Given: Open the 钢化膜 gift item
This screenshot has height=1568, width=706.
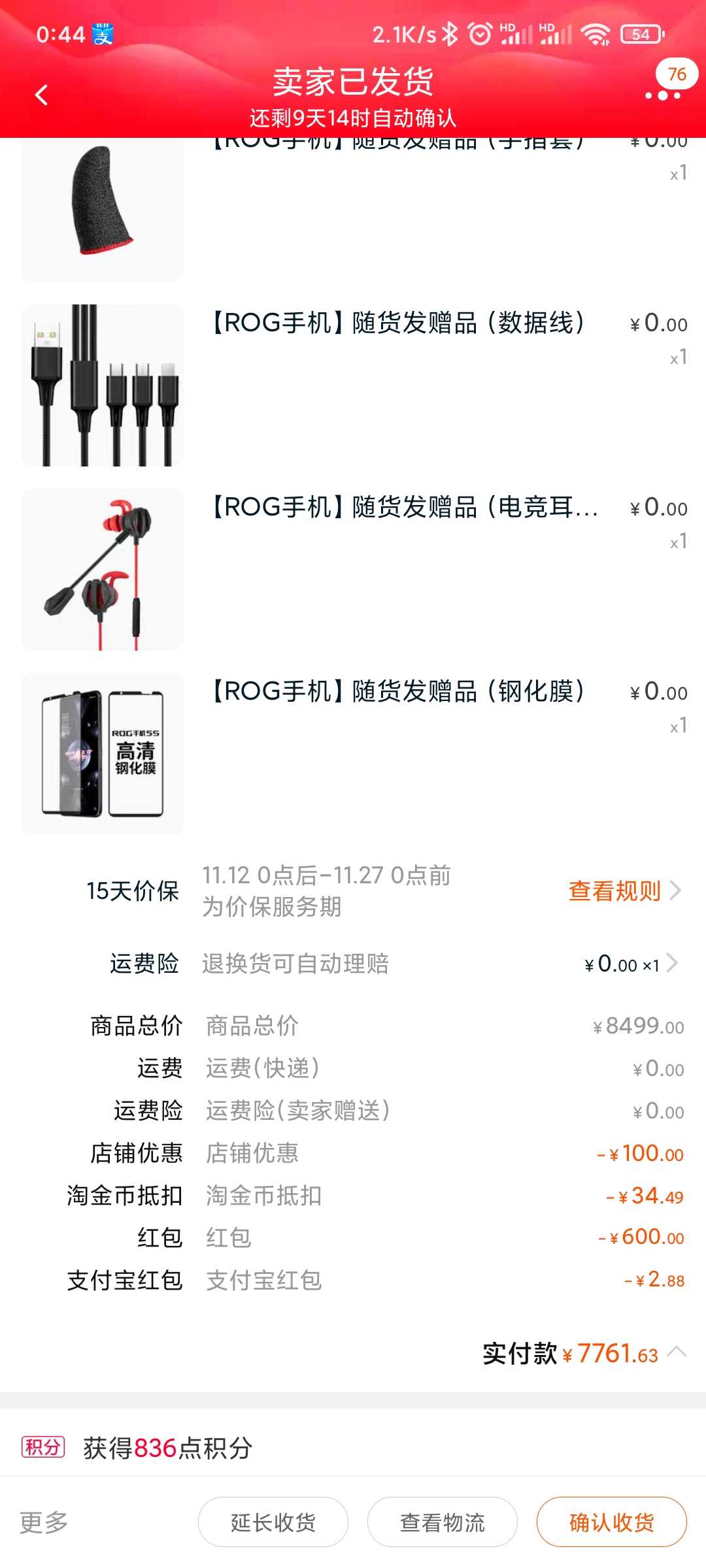Looking at the screenshot, I should [353, 754].
